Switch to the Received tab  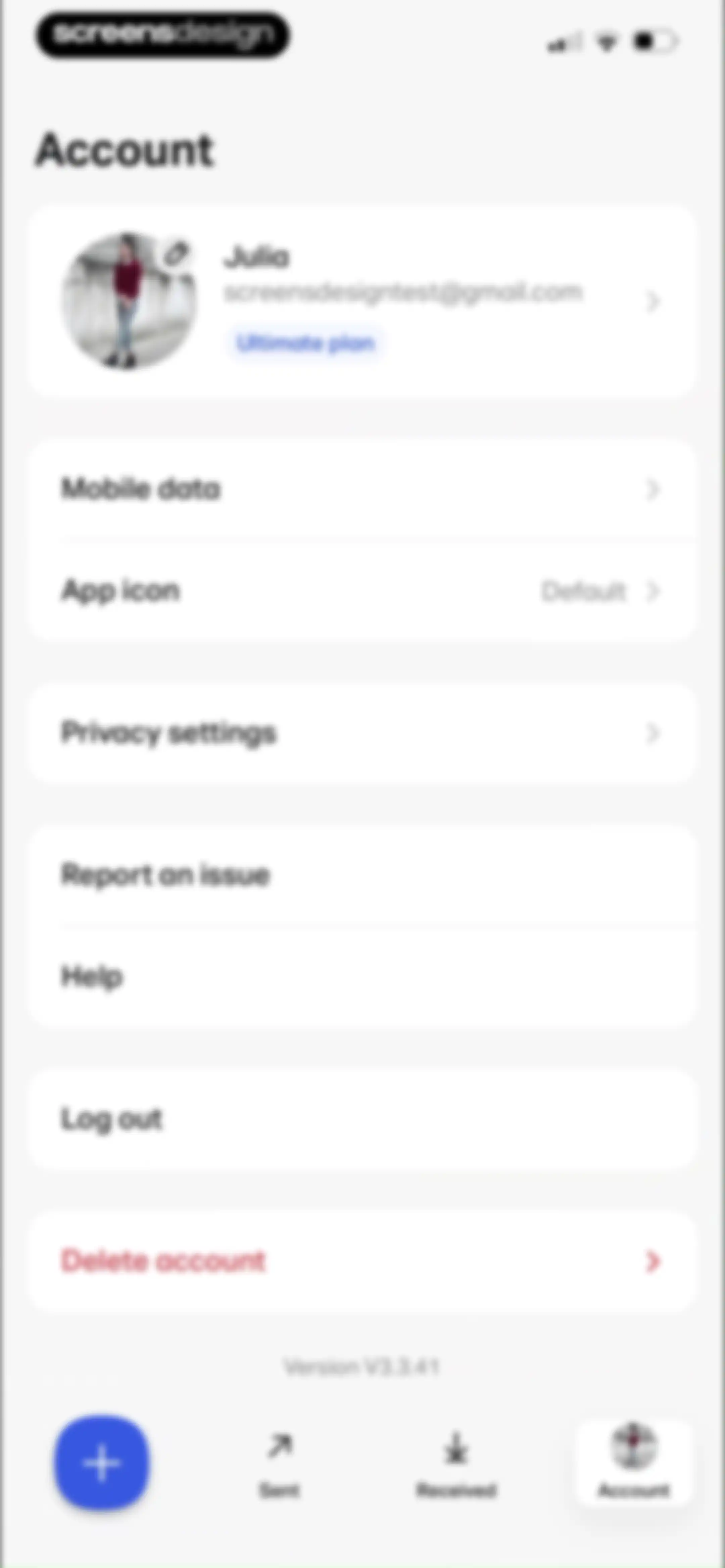point(456,1464)
